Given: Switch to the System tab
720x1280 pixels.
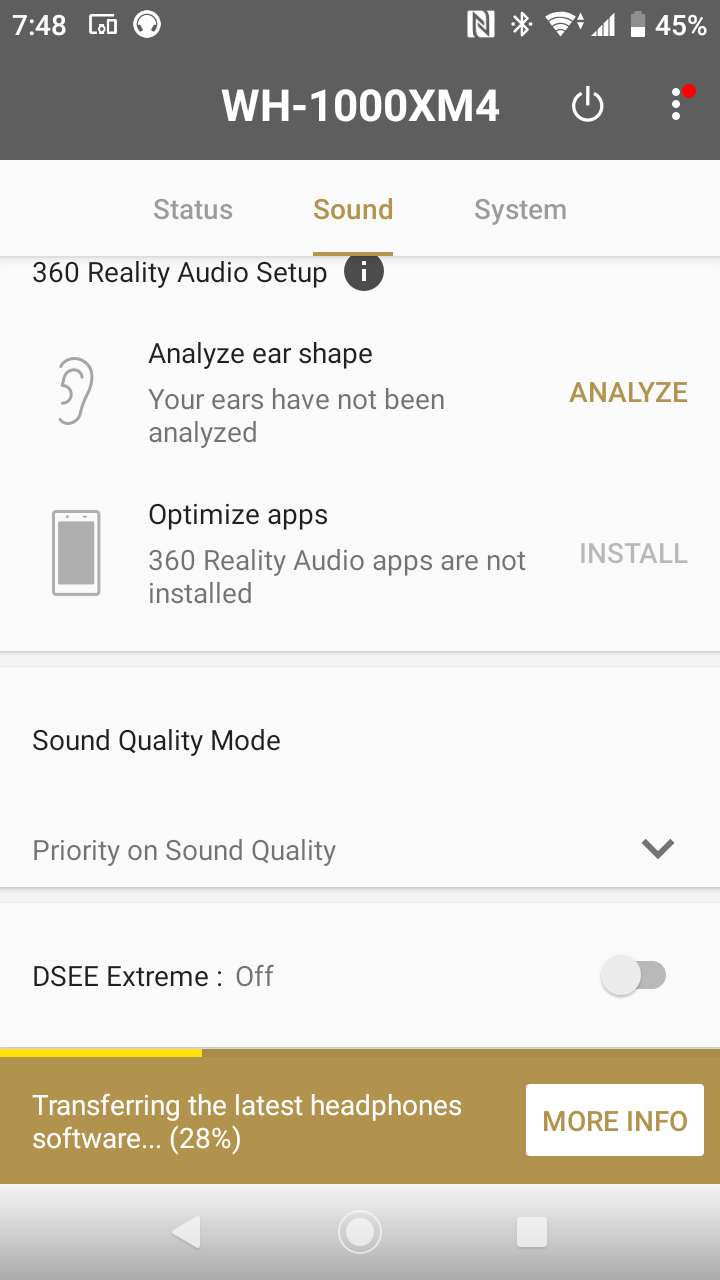Looking at the screenshot, I should click(x=520, y=210).
